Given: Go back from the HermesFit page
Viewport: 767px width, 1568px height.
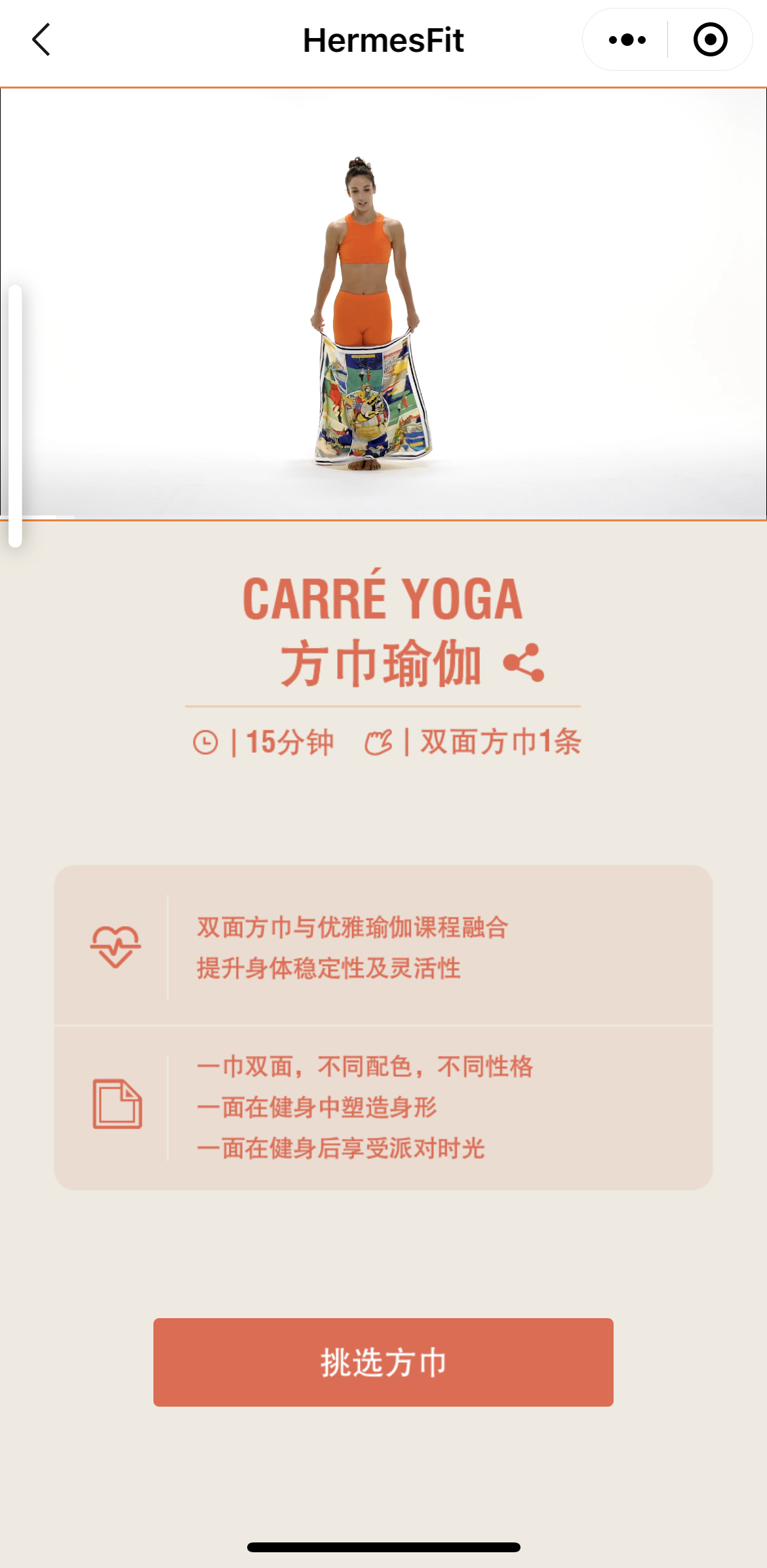Looking at the screenshot, I should tap(41, 40).
